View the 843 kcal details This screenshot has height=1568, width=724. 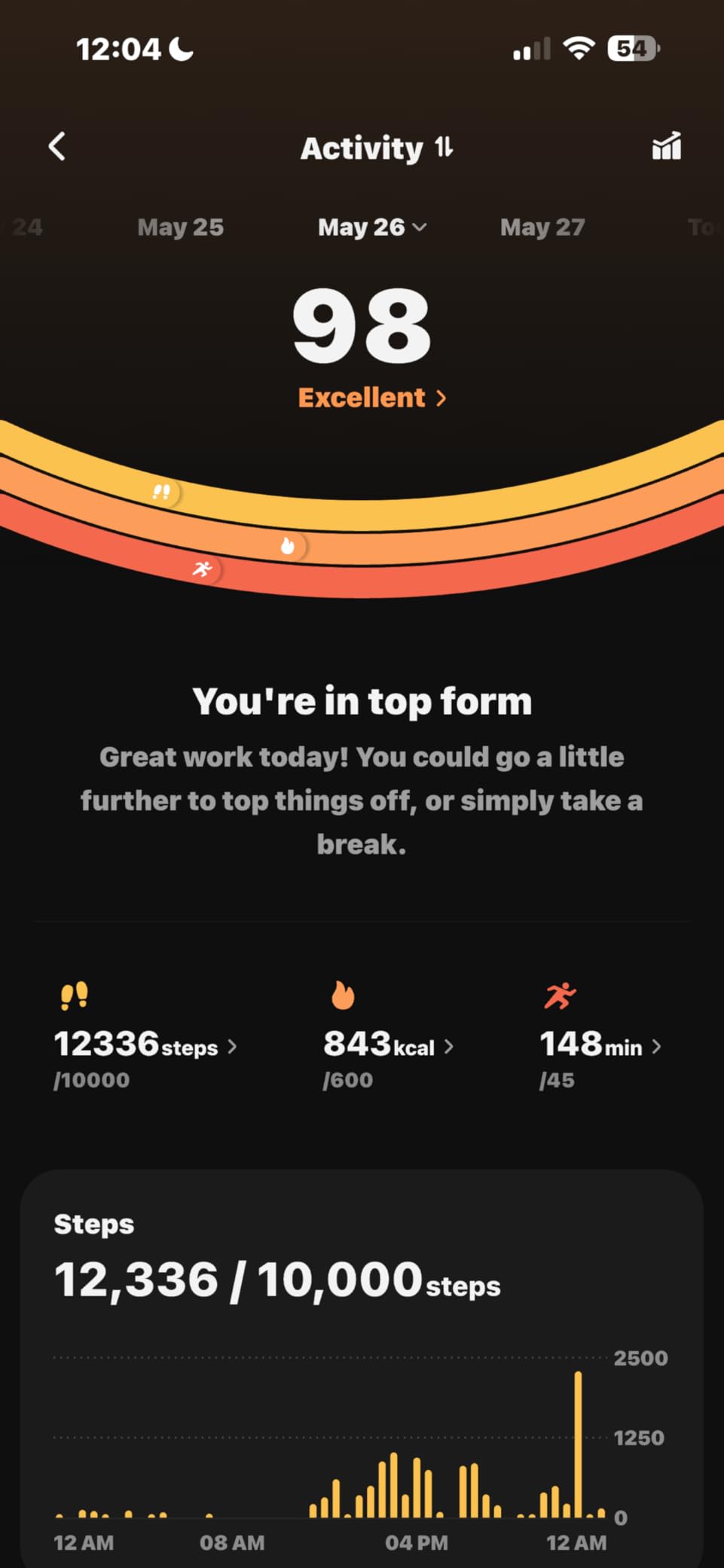click(388, 1045)
